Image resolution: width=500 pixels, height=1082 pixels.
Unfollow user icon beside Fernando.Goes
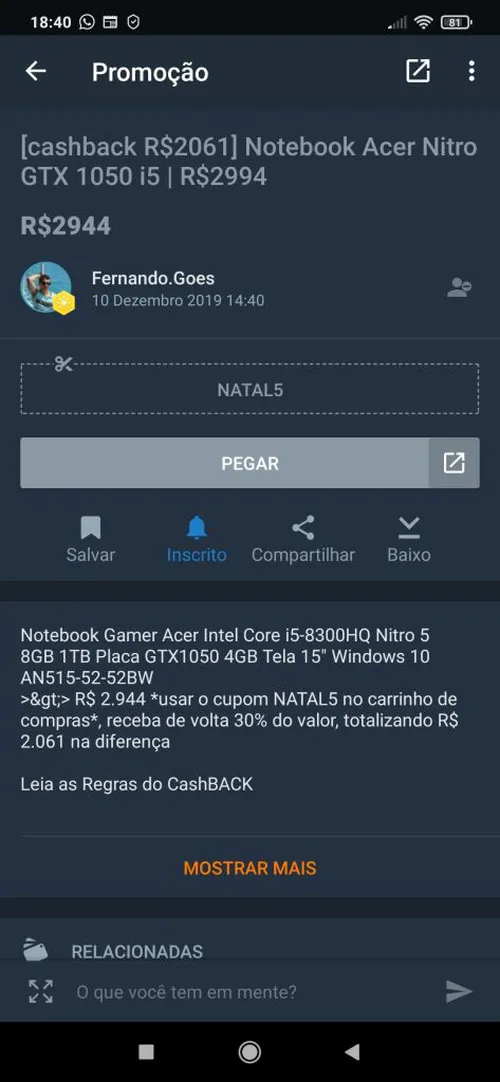[x=459, y=288]
